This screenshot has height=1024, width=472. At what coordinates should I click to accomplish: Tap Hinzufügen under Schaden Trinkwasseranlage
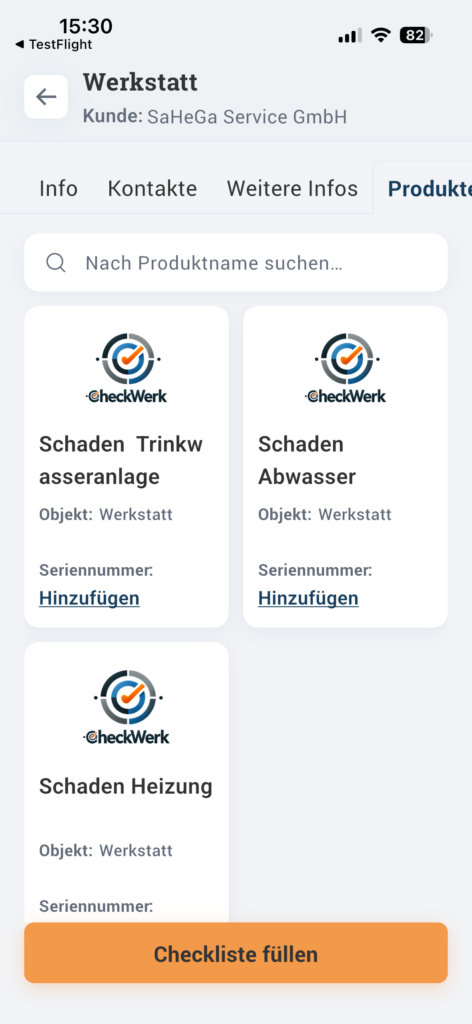pos(89,598)
